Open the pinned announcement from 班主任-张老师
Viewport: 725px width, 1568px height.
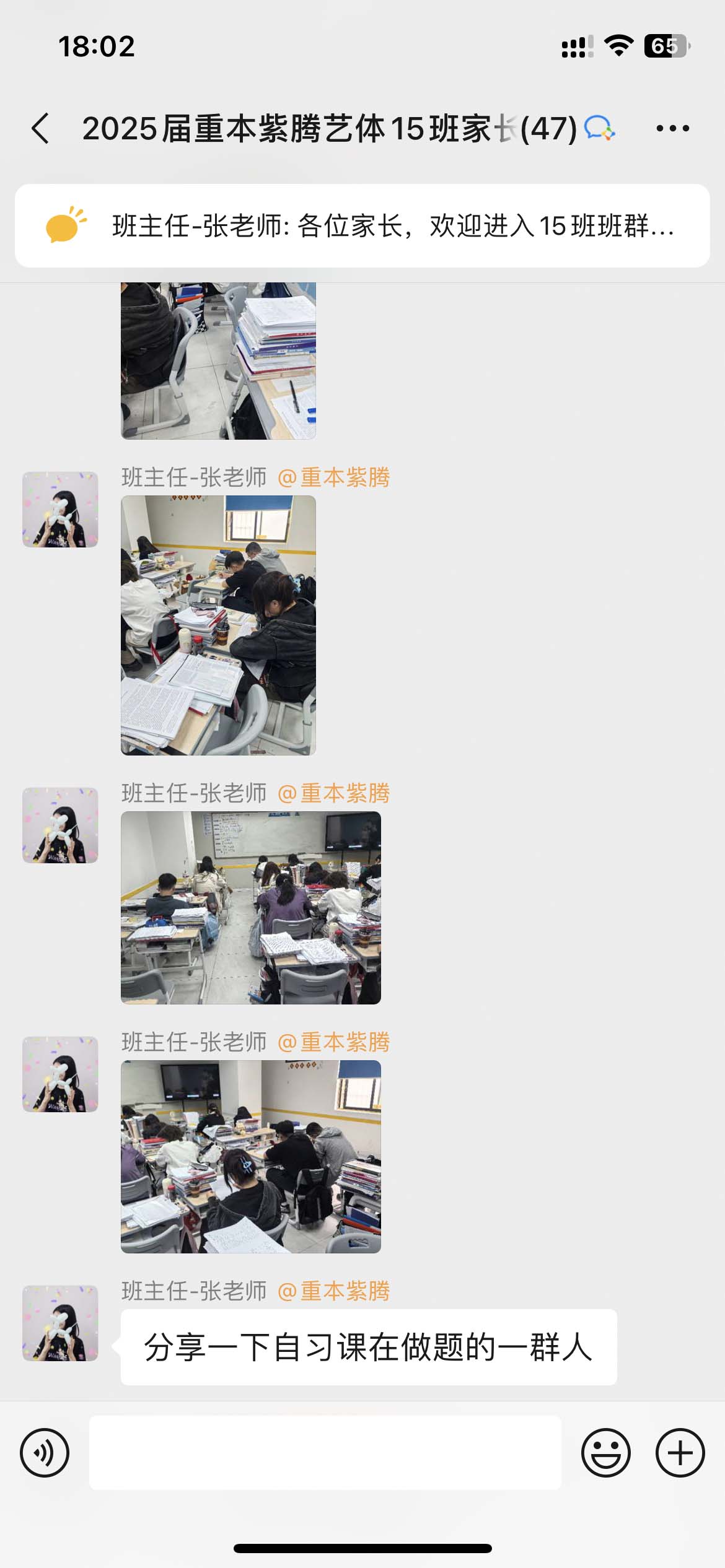[x=362, y=226]
